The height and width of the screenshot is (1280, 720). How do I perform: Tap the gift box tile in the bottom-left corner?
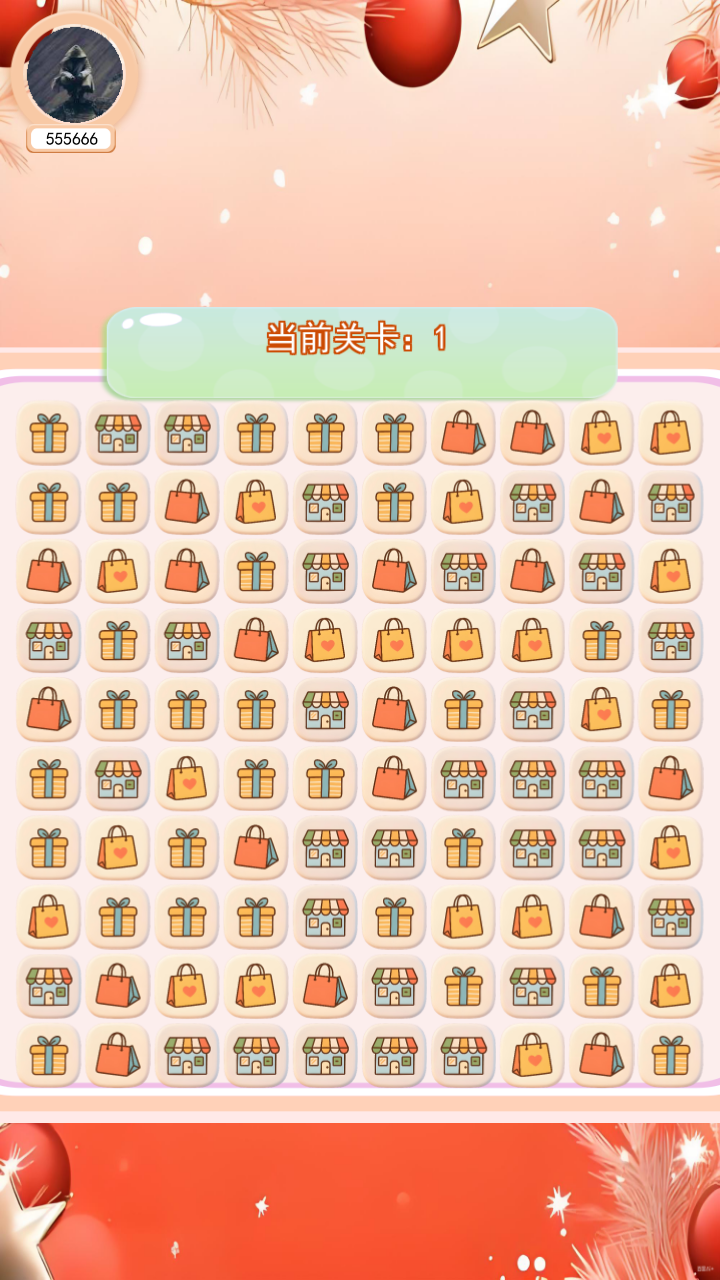(x=47, y=1057)
